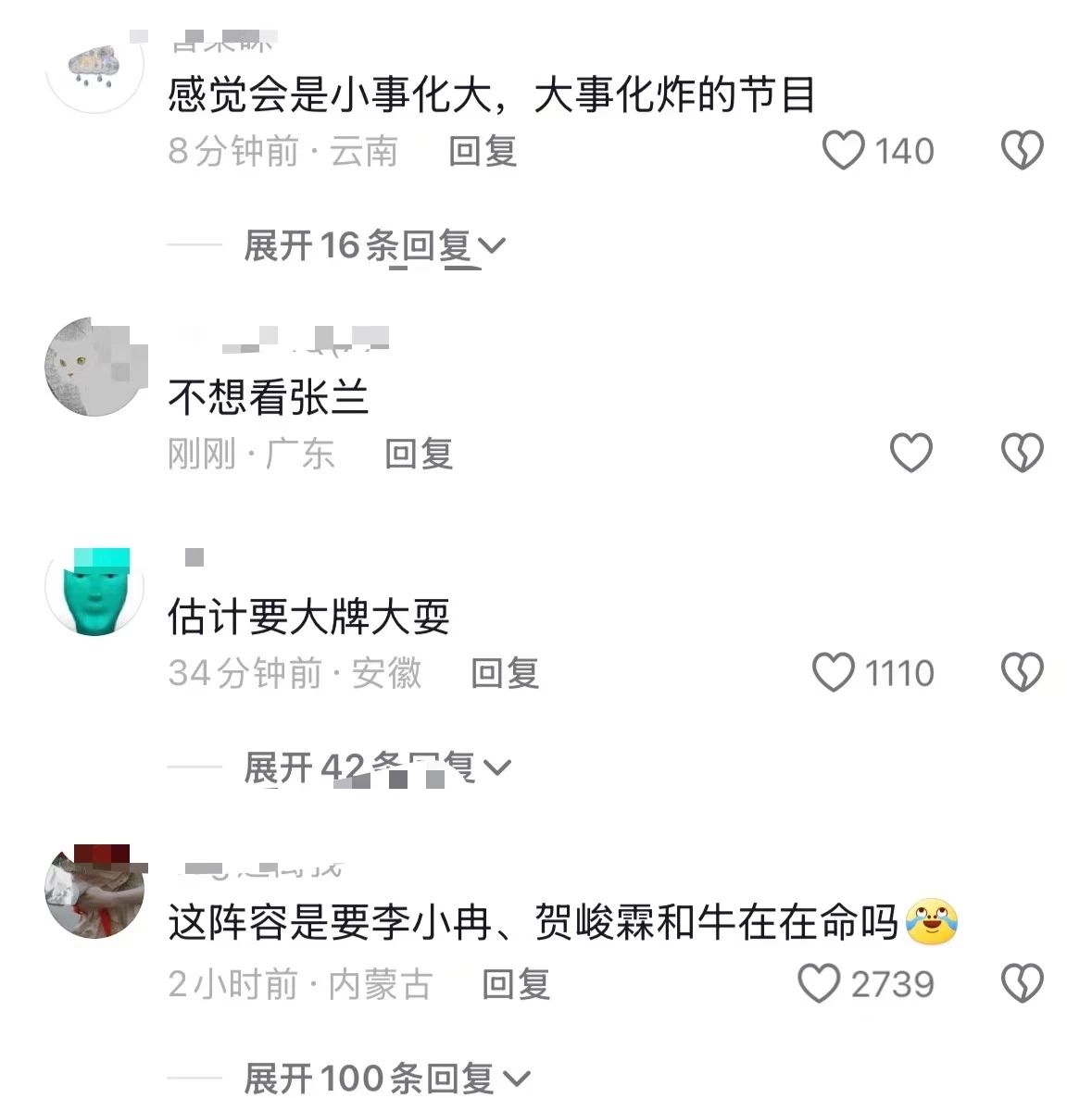Image resolution: width=1092 pixels, height=1098 pixels.
Task: Reply to the comment '不想看张兰'
Action: [x=419, y=455]
